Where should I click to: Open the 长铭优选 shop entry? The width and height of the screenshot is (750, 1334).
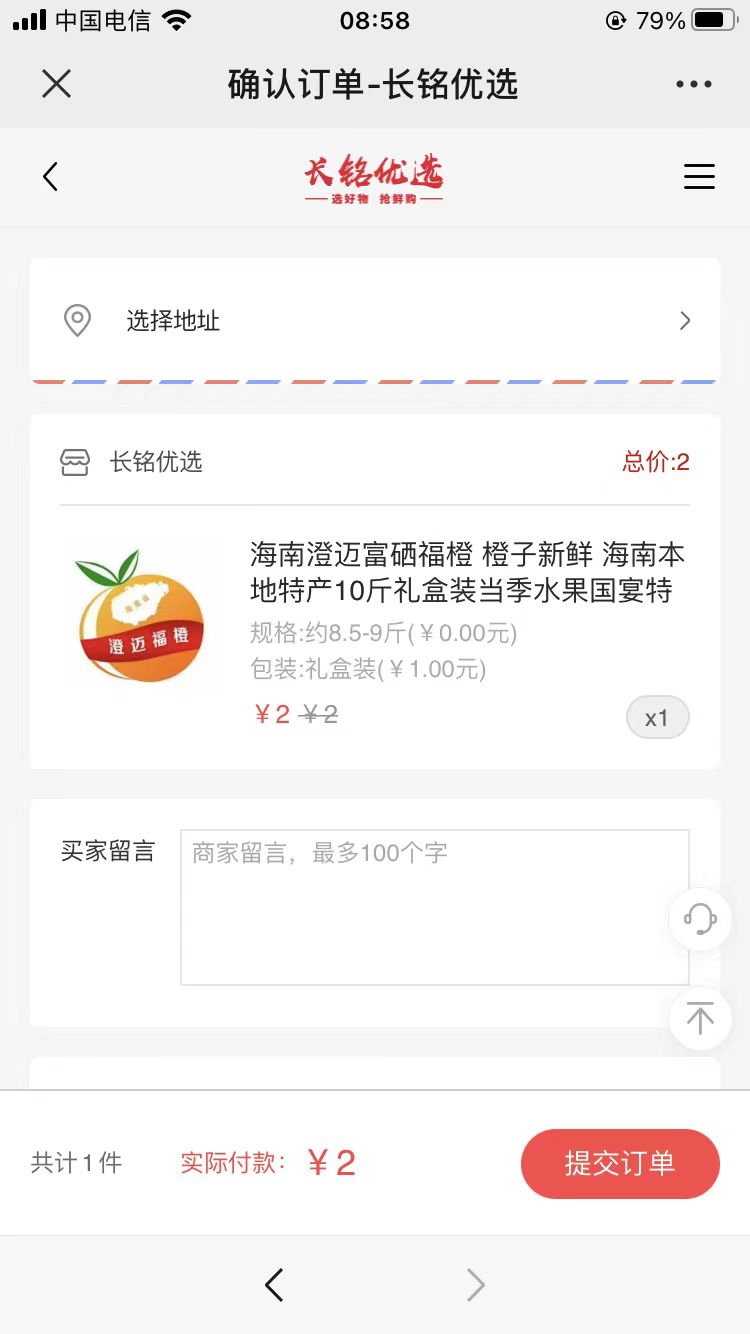(155, 462)
